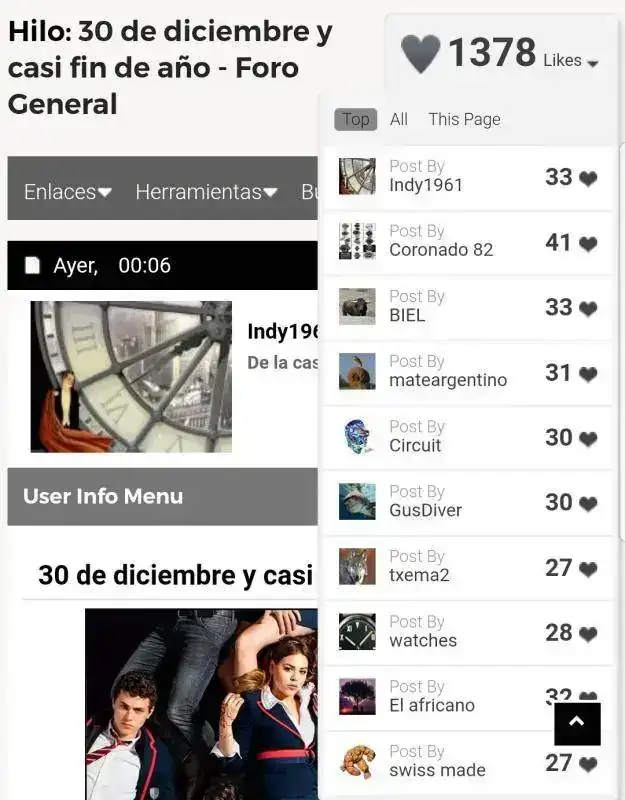
Task: Open the post by Circuit
Action: pyautogui.click(x=467, y=437)
